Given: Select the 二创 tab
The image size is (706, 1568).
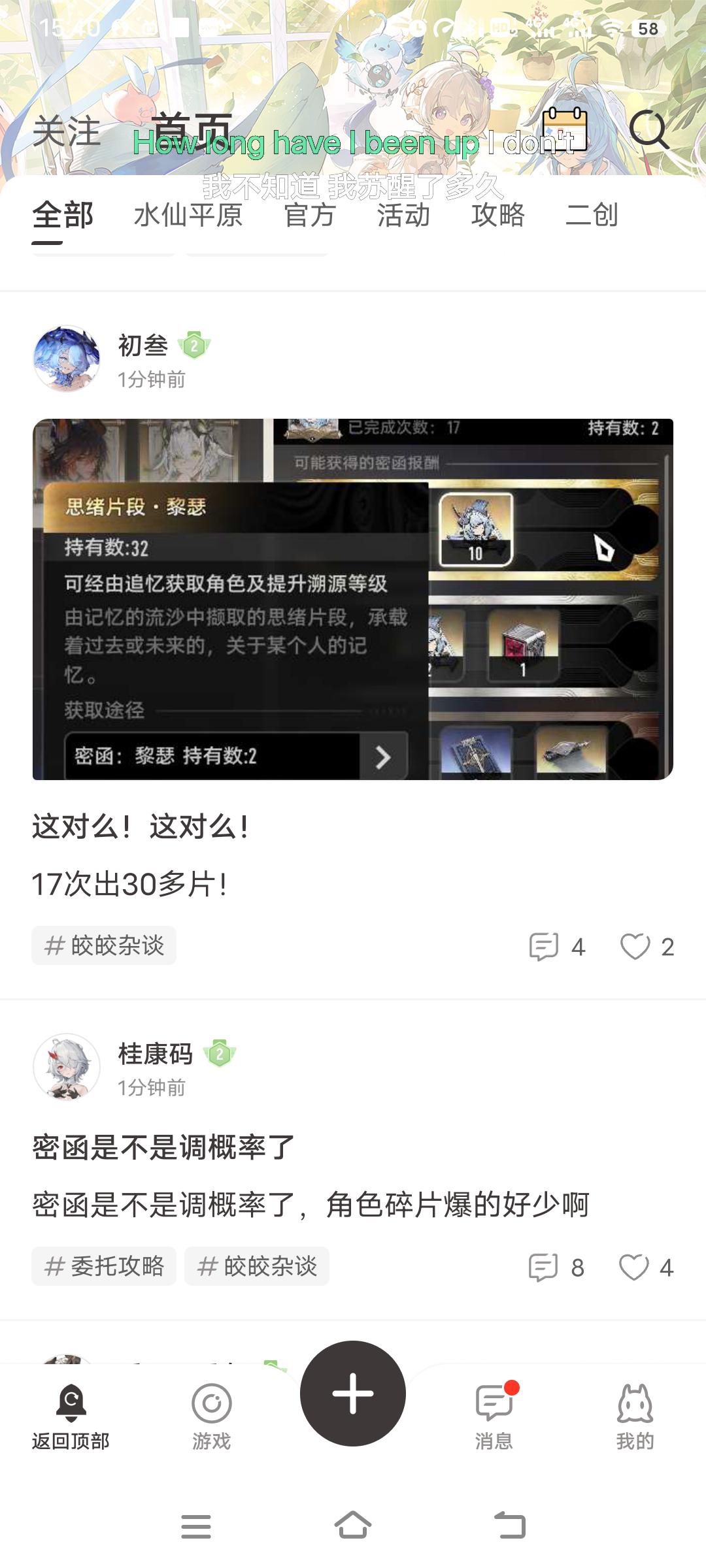Looking at the screenshot, I should point(592,216).
